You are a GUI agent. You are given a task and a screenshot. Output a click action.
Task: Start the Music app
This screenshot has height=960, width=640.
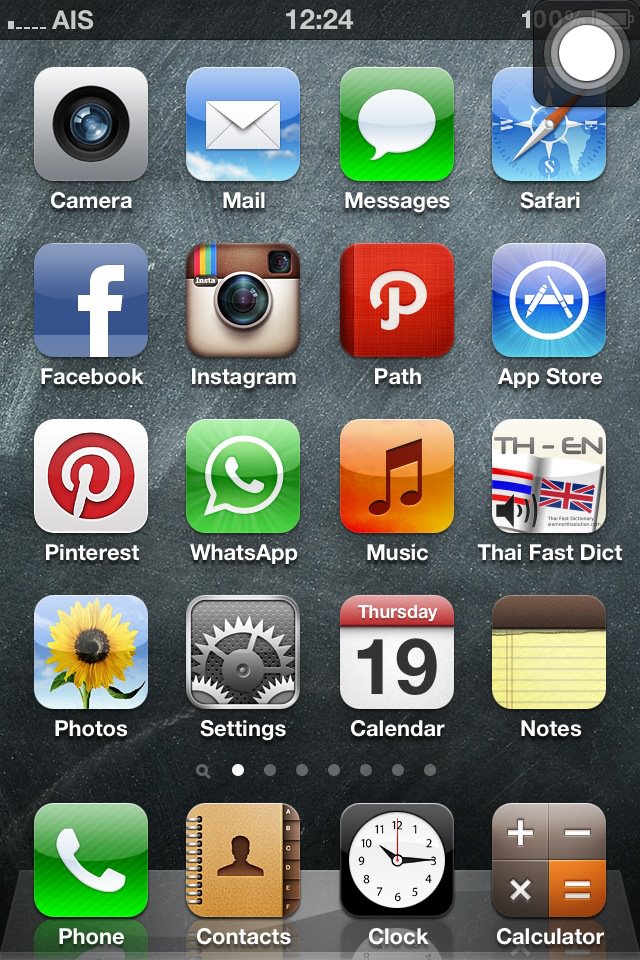point(397,476)
